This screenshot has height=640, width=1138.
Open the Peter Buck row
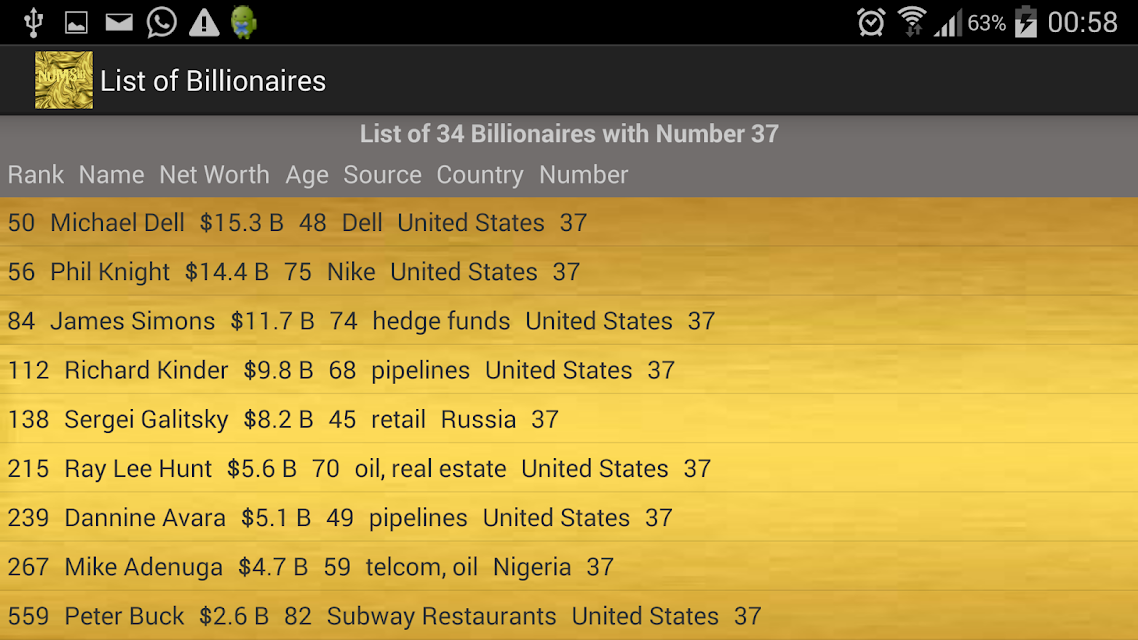coord(569,616)
